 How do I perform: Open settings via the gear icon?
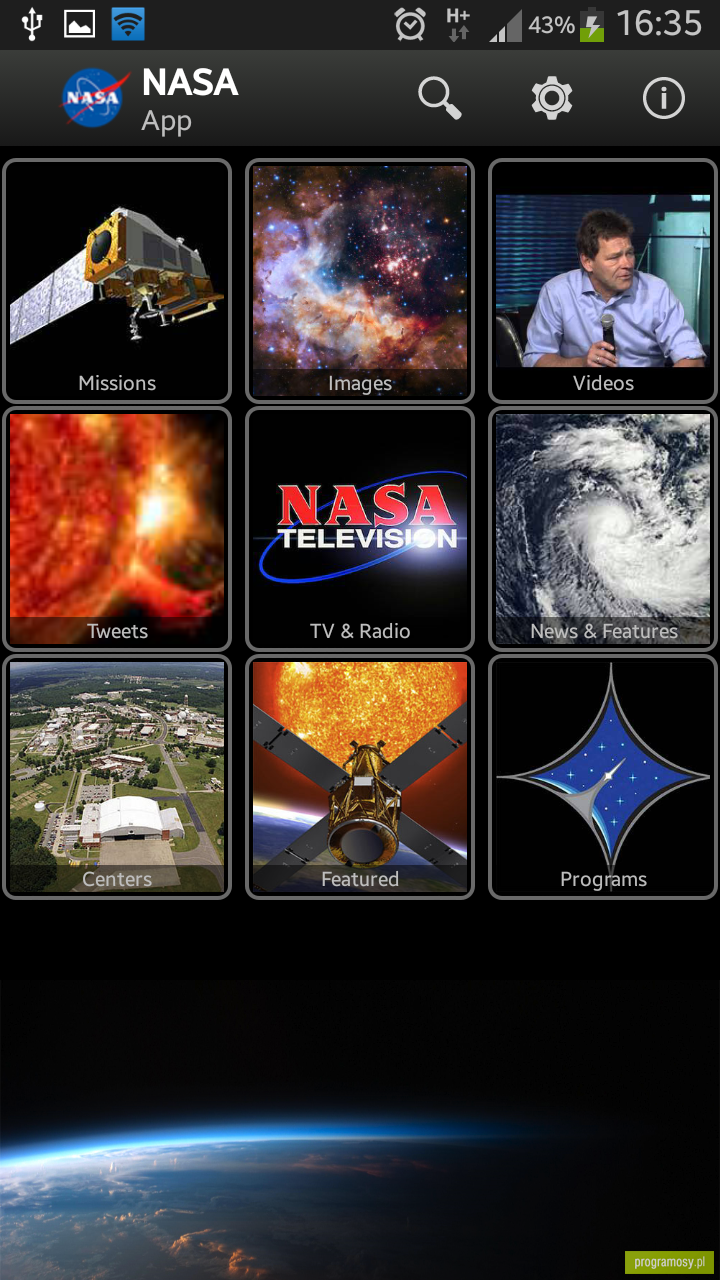[552, 98]
